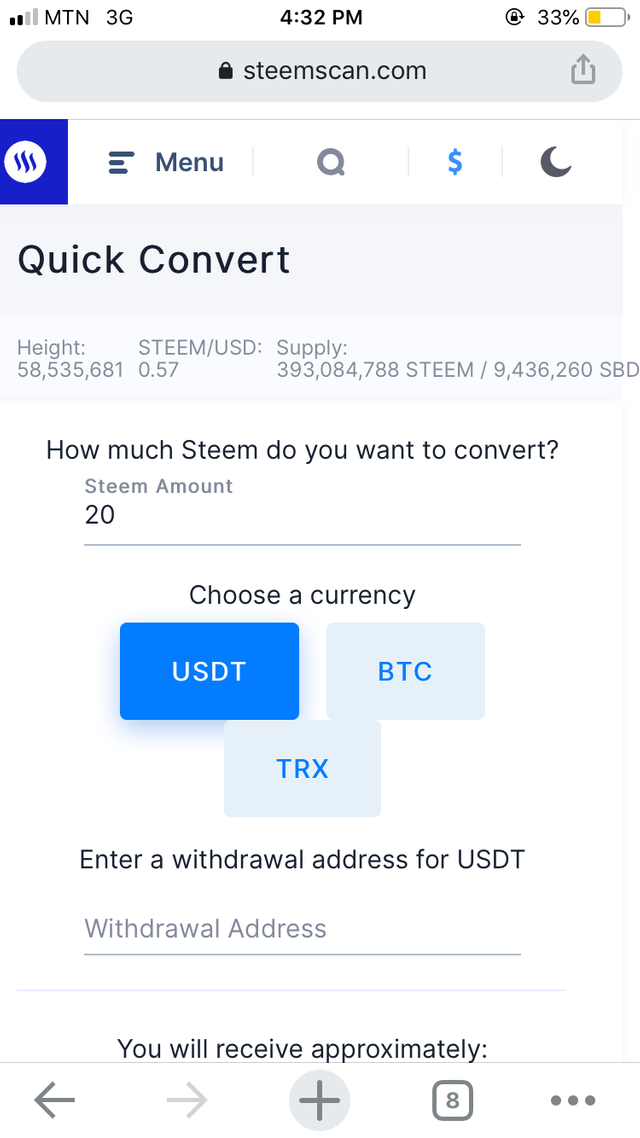Open a new browser tab
This screenshot has width=640, height=1138.
320,1101
